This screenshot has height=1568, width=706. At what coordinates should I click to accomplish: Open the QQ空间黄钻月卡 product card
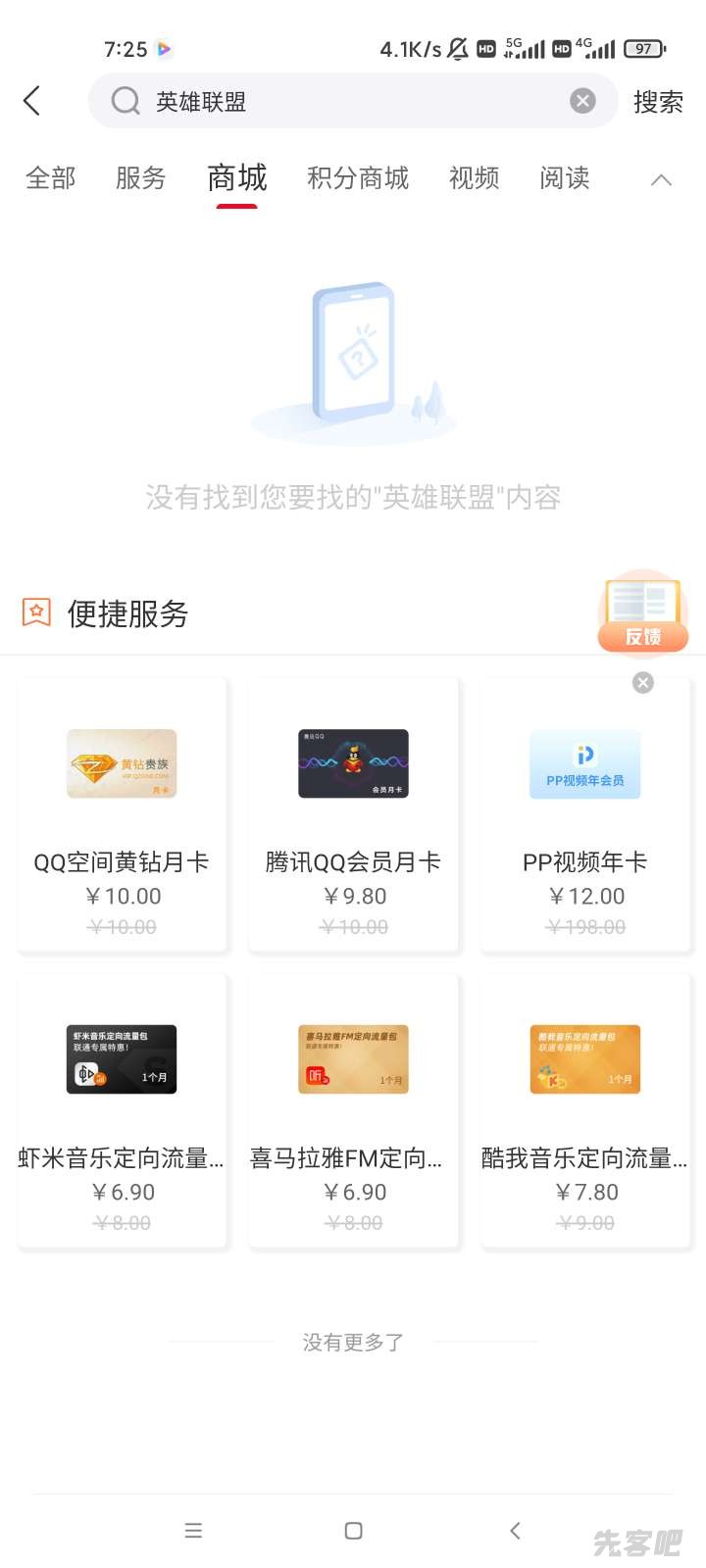(x=122, y=813)
